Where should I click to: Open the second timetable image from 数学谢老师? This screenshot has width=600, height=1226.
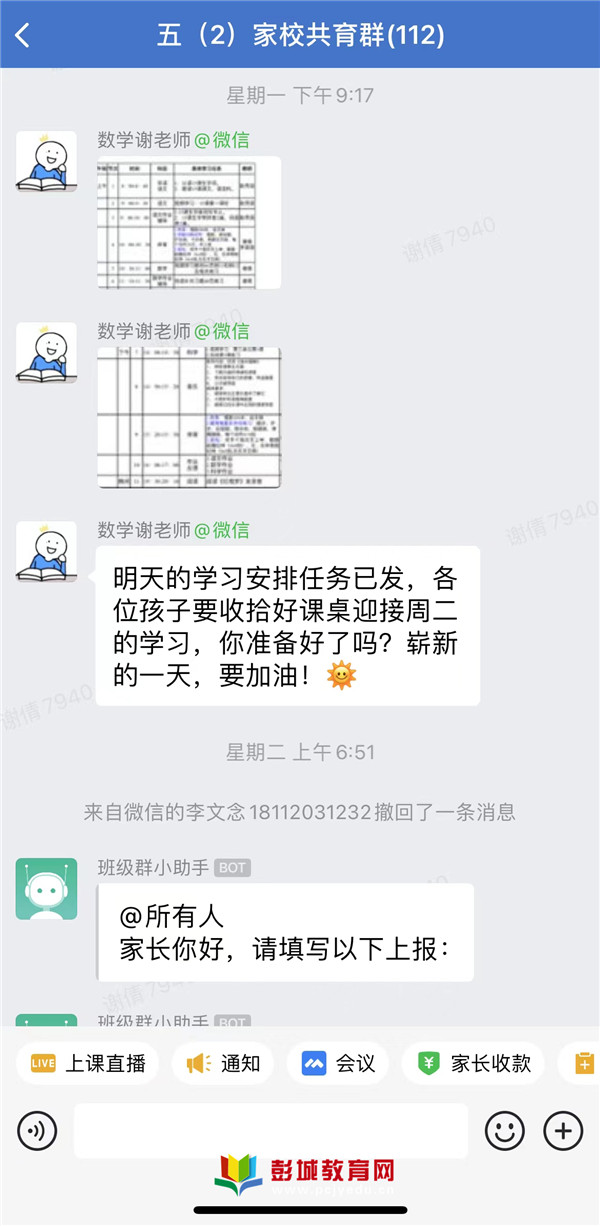pyautogui.click(x=189, y=418)
